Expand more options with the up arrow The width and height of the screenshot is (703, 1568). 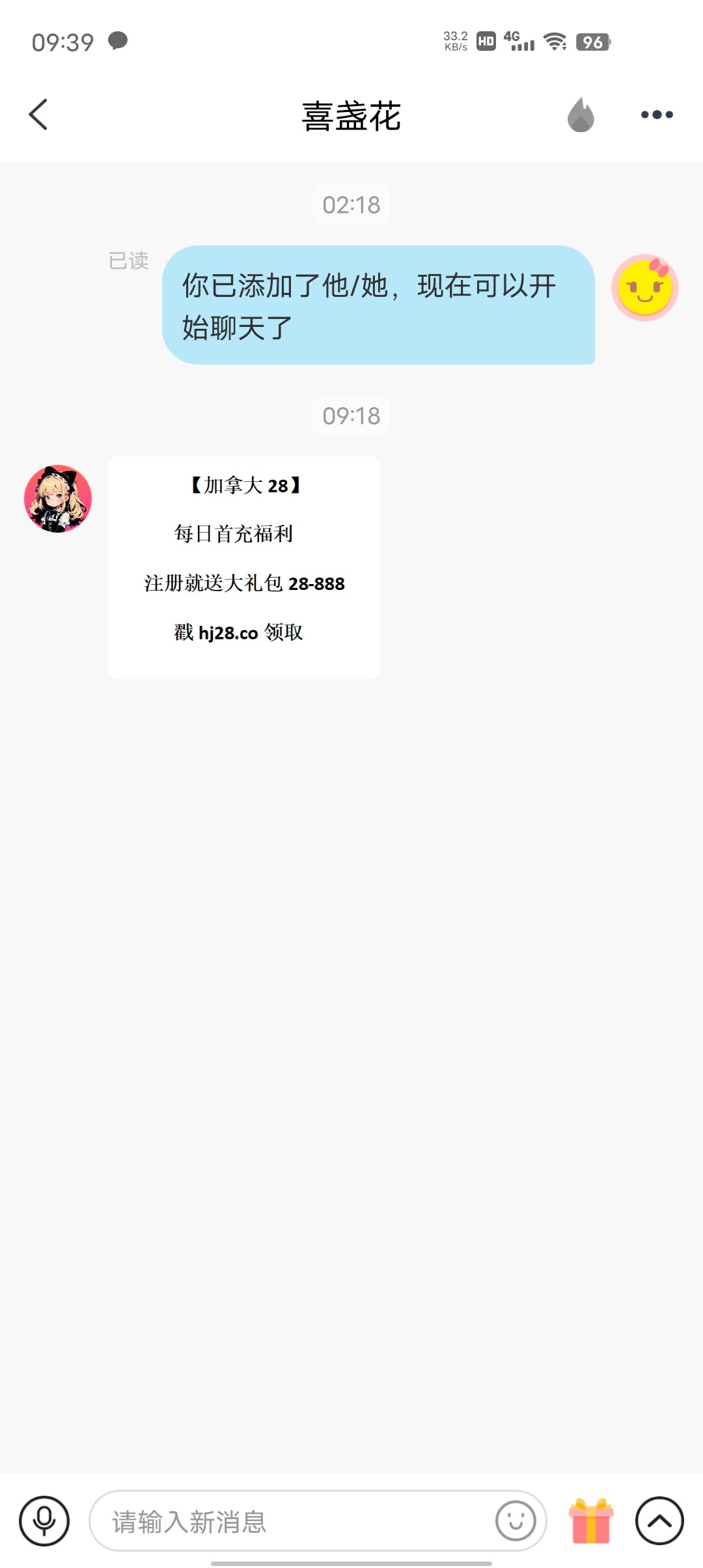(659, 1521)
